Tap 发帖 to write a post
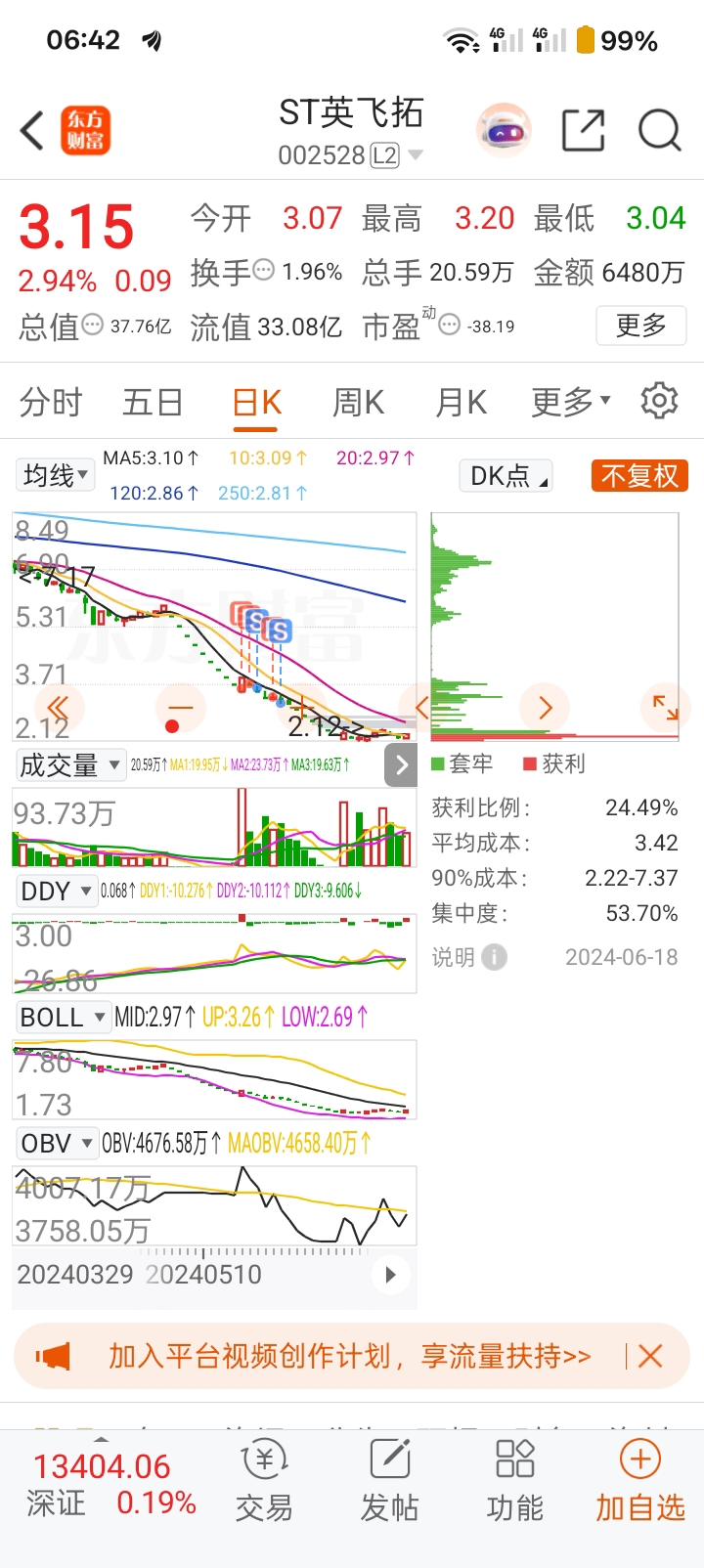704x1568 pixels. (389, 1481)
